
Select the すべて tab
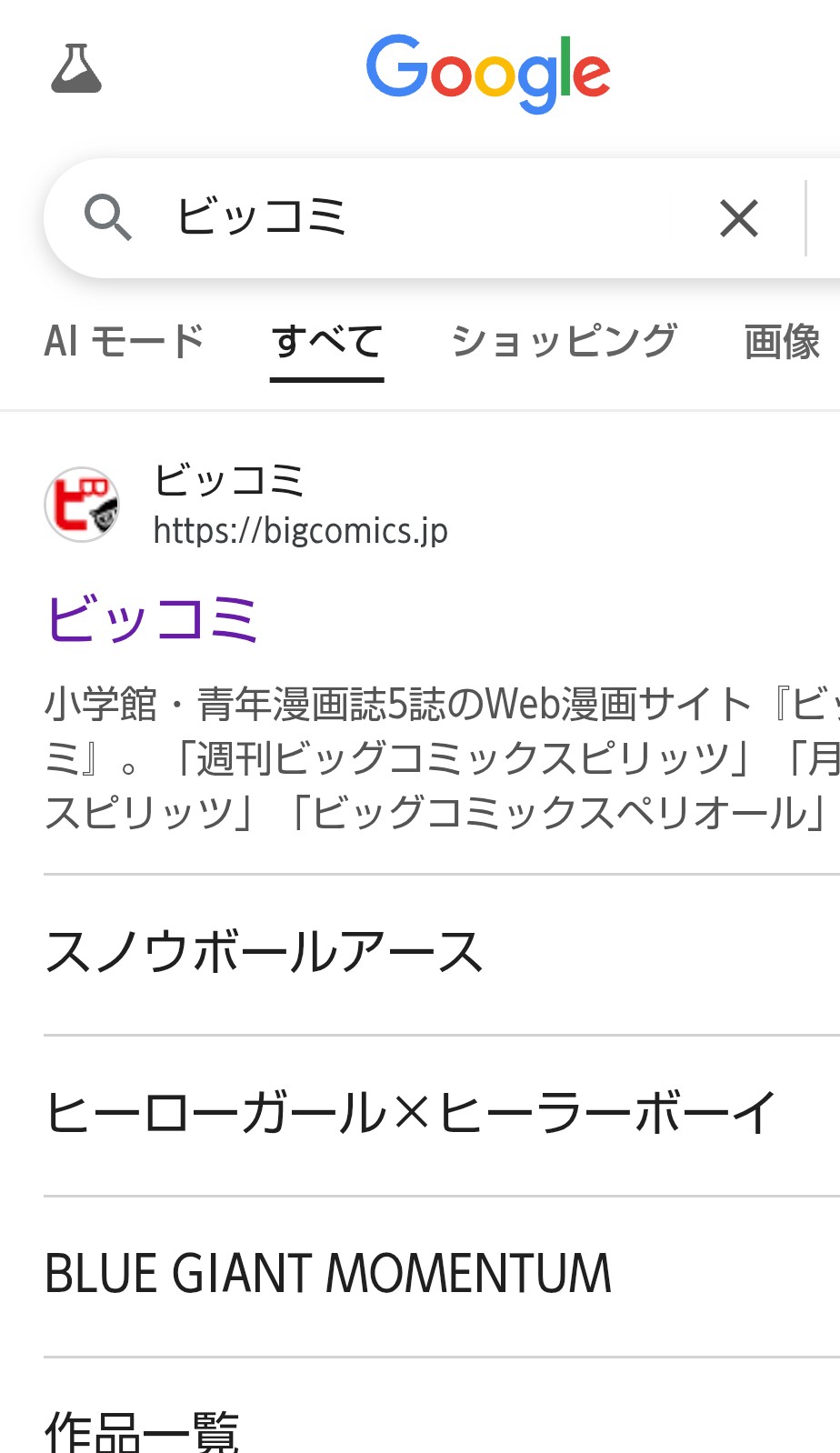tap(327, 343)
